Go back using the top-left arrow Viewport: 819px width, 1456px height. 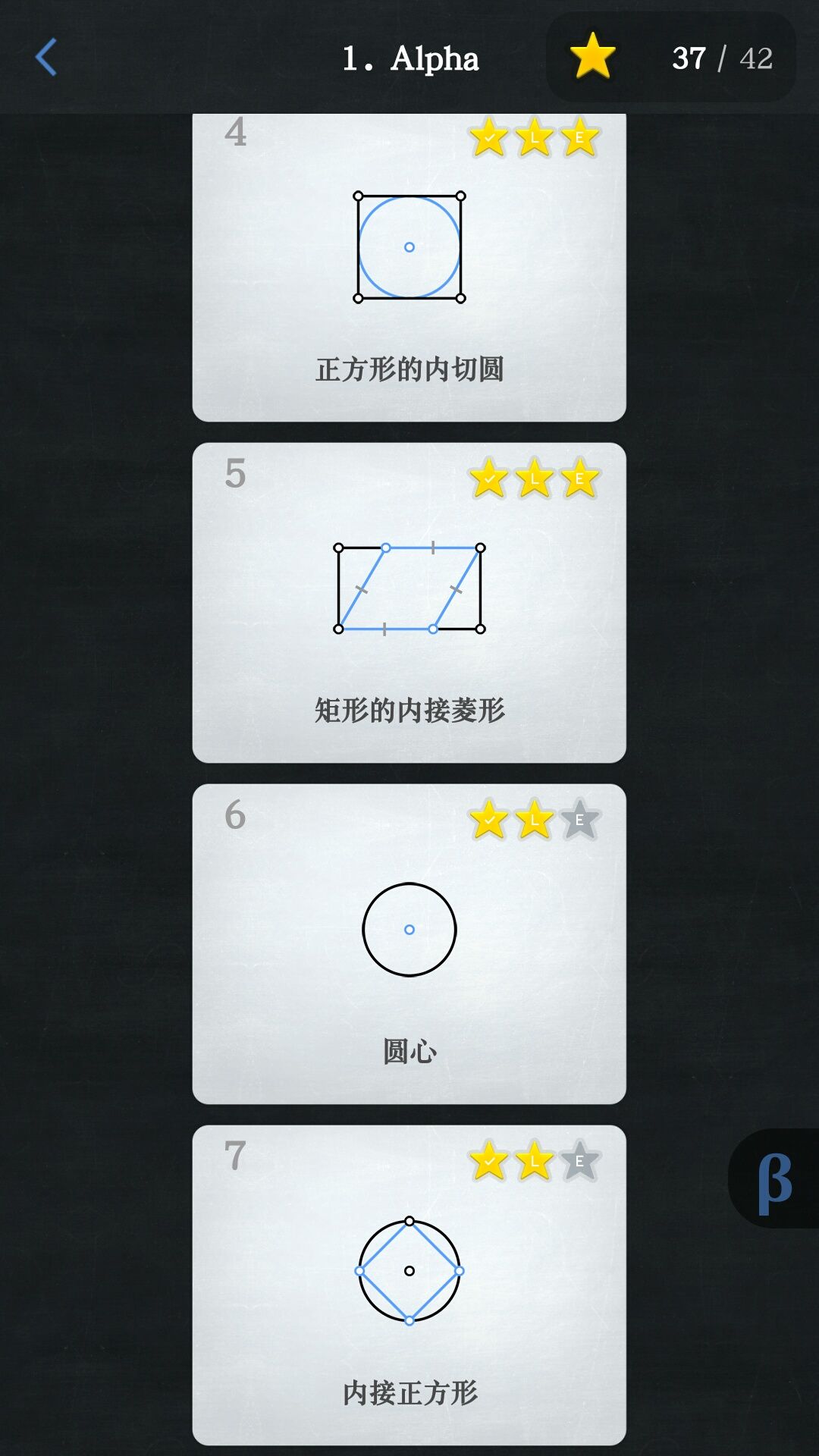click(x=46, y=58)
